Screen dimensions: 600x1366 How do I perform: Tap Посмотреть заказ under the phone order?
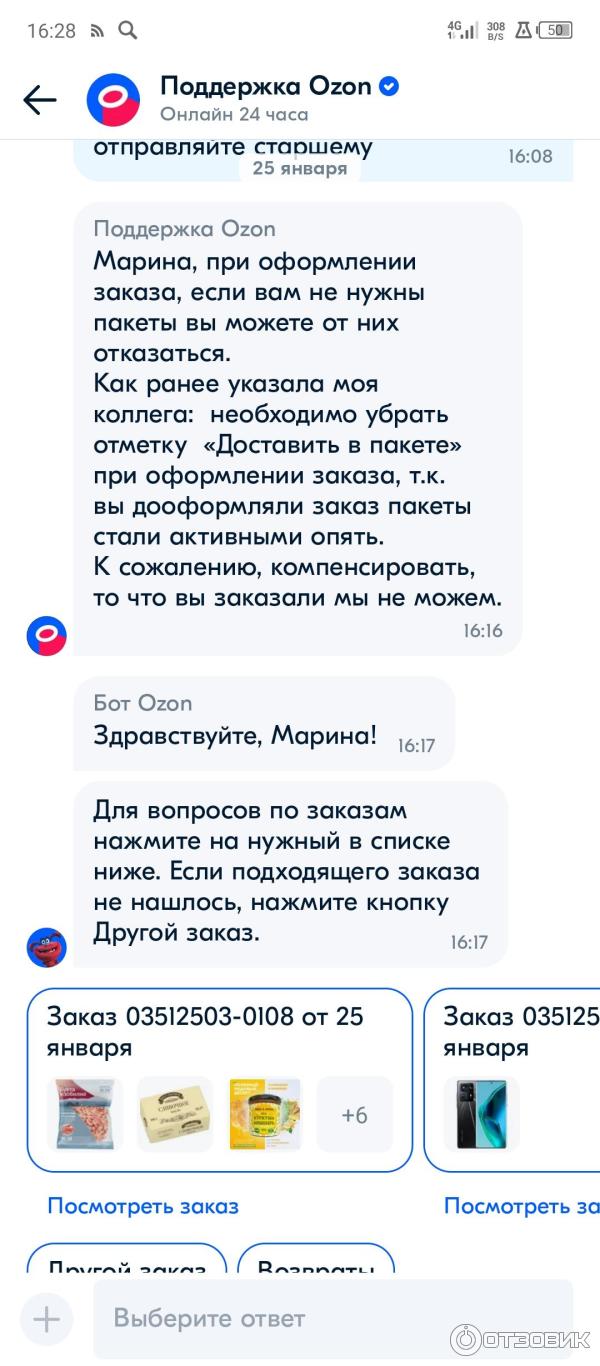[x=521, y=1206]
